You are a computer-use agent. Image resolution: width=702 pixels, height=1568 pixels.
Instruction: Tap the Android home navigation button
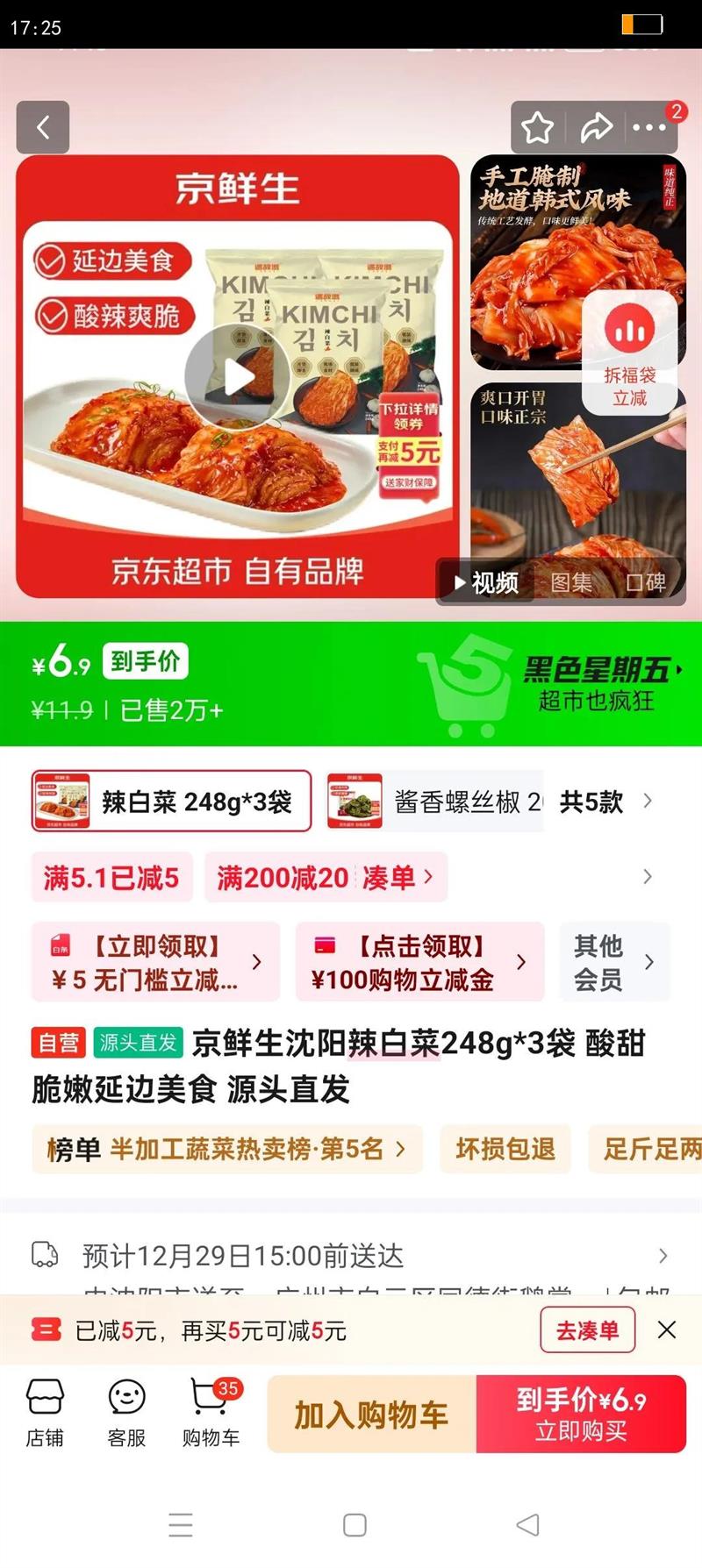click(x=353, y=1524)
